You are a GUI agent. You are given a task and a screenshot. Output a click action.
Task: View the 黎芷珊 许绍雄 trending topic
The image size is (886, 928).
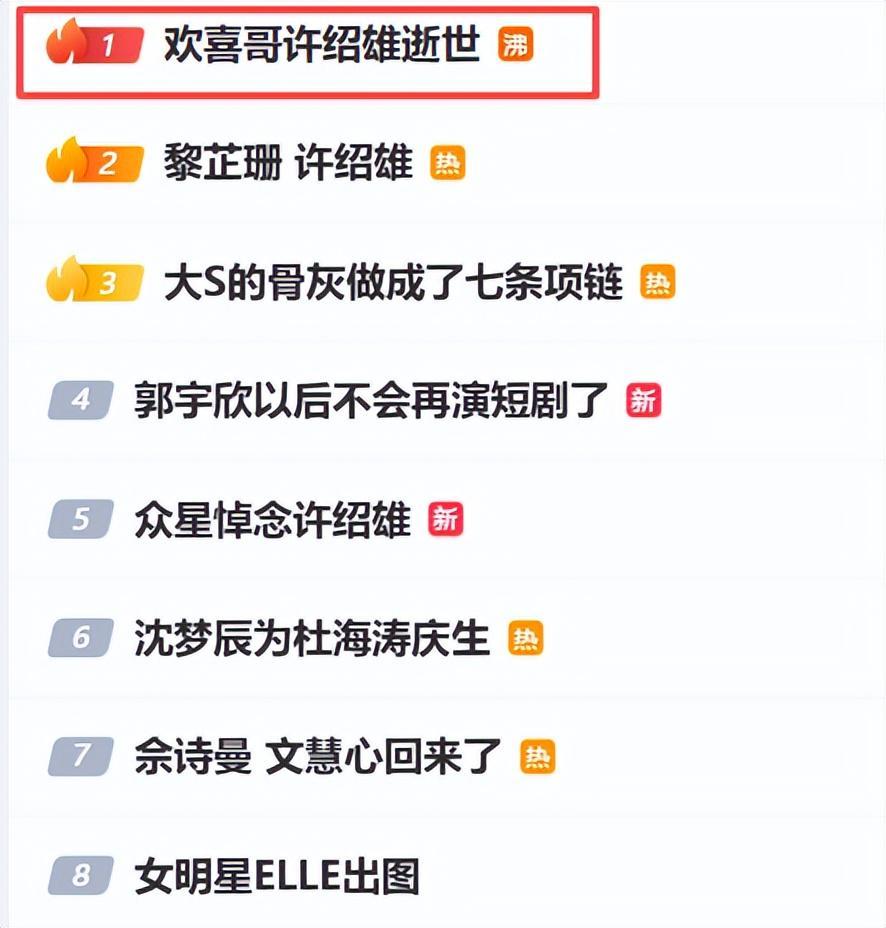tap(288, 164)
